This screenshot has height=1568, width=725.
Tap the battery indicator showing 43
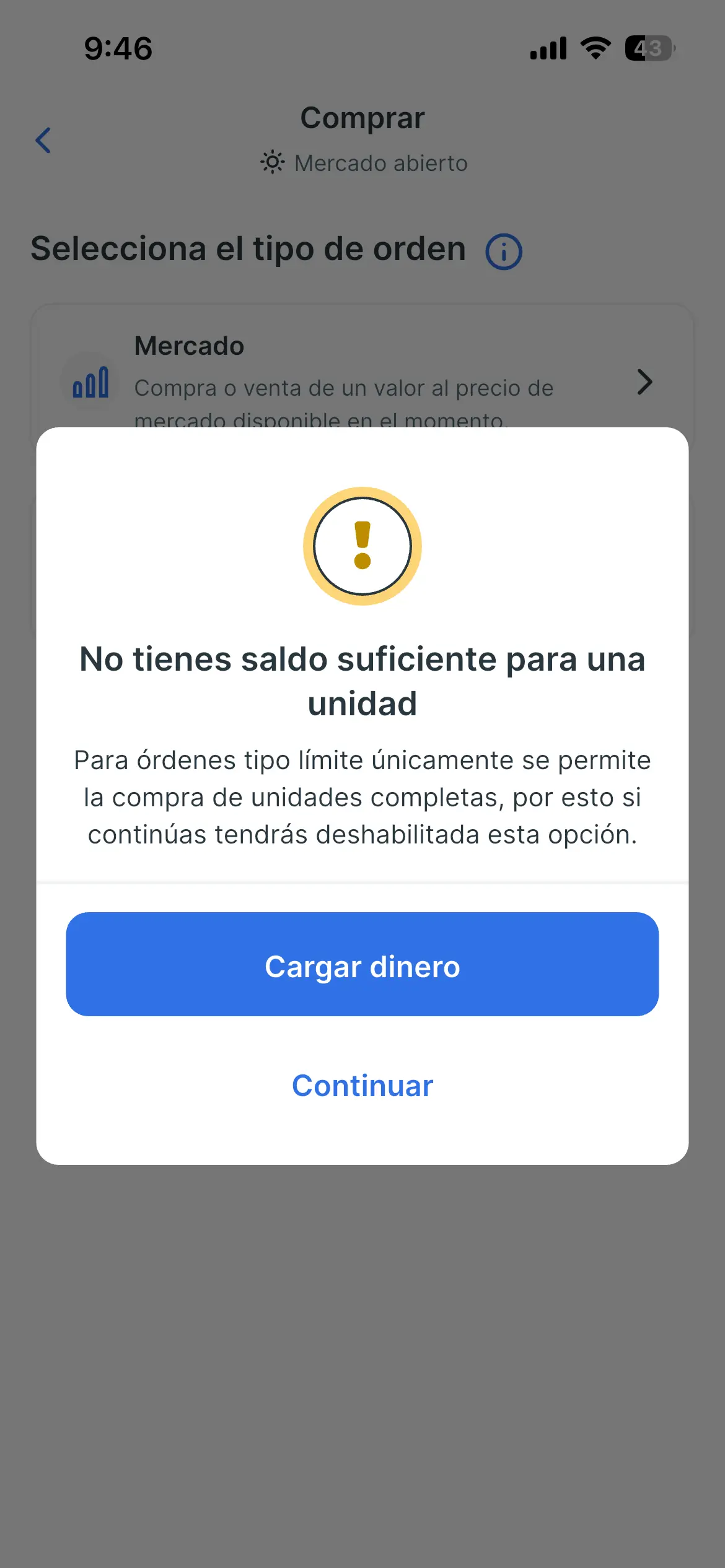pyautogui.click(x=648, y=47)
